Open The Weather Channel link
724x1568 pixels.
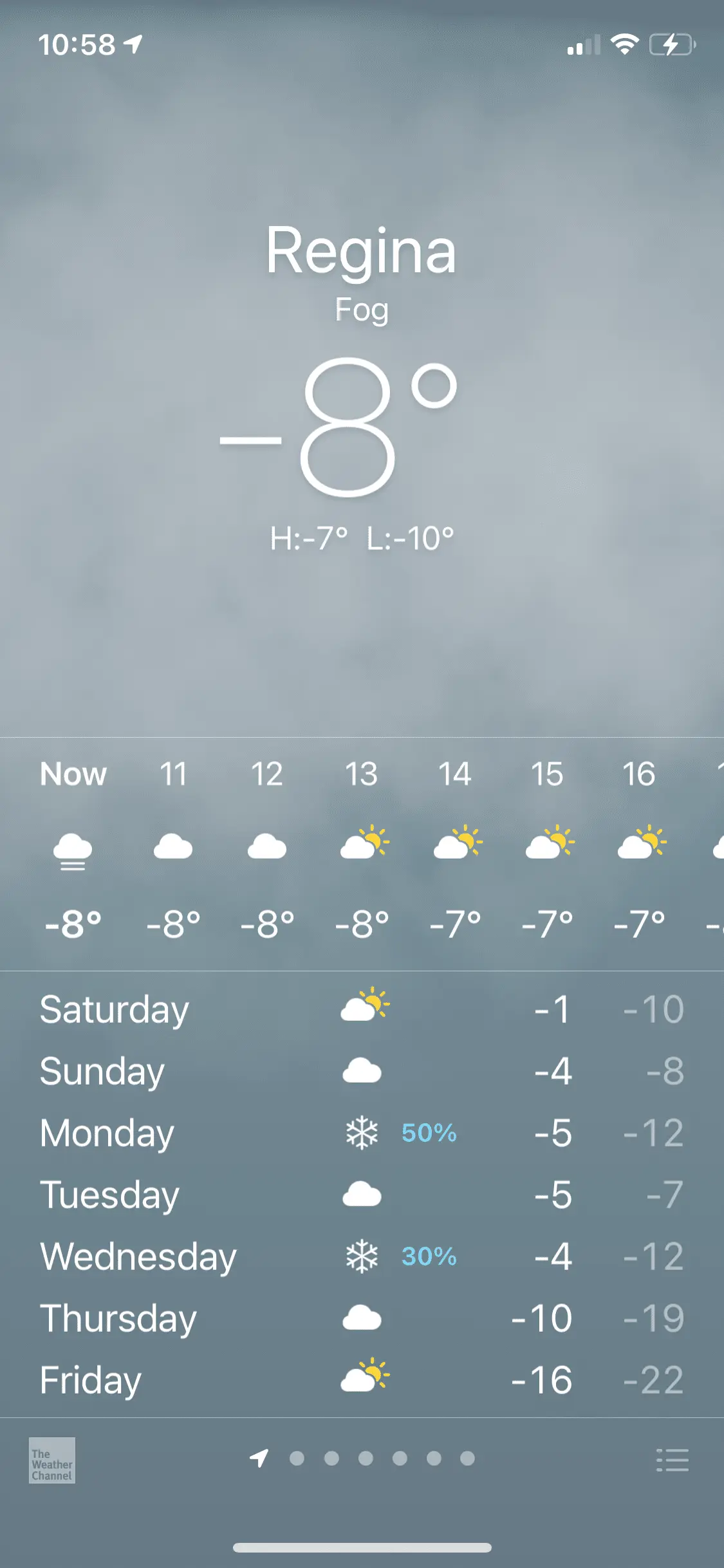point(52,1460)
